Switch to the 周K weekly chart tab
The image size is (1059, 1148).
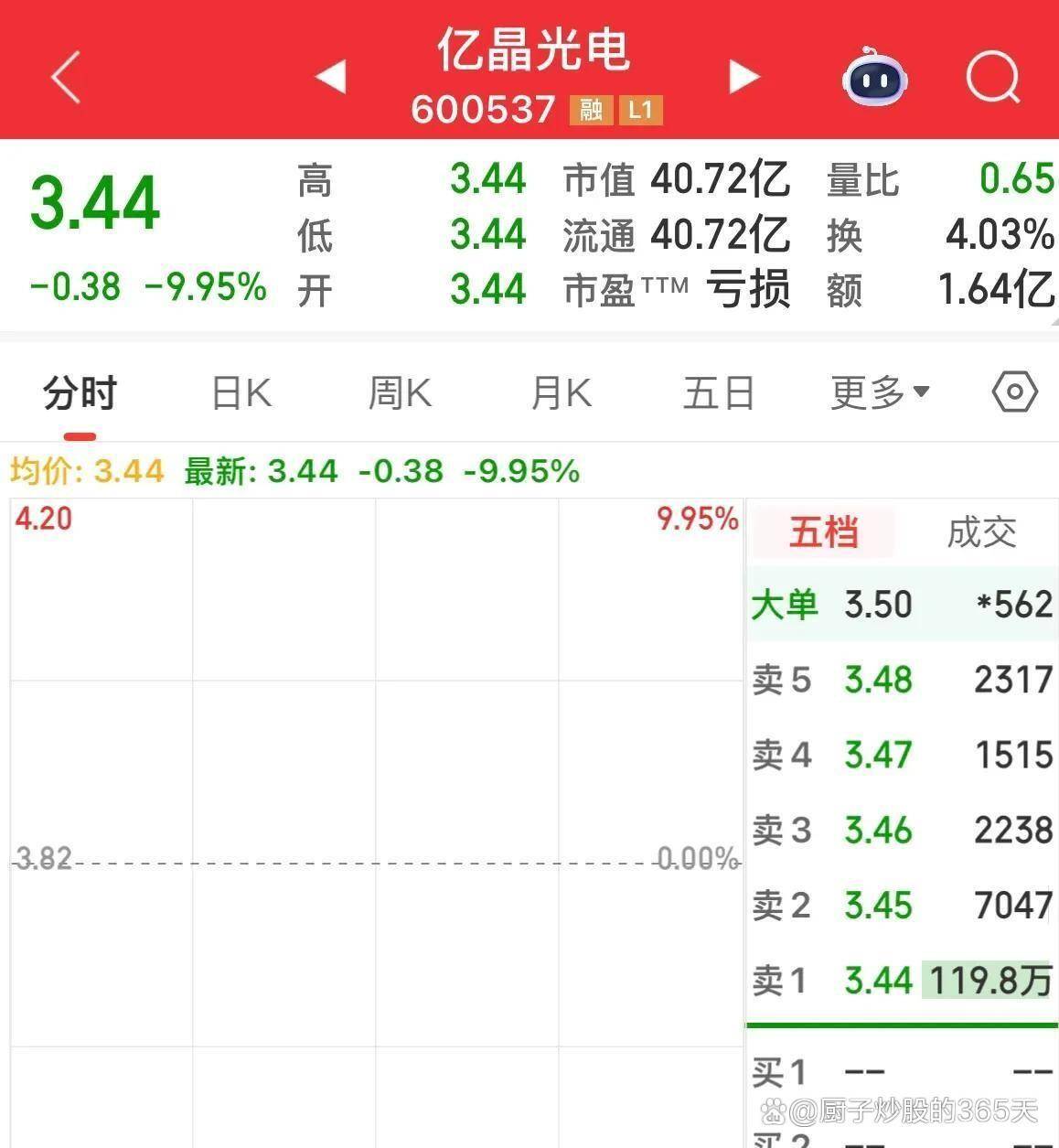click(400, 392)
